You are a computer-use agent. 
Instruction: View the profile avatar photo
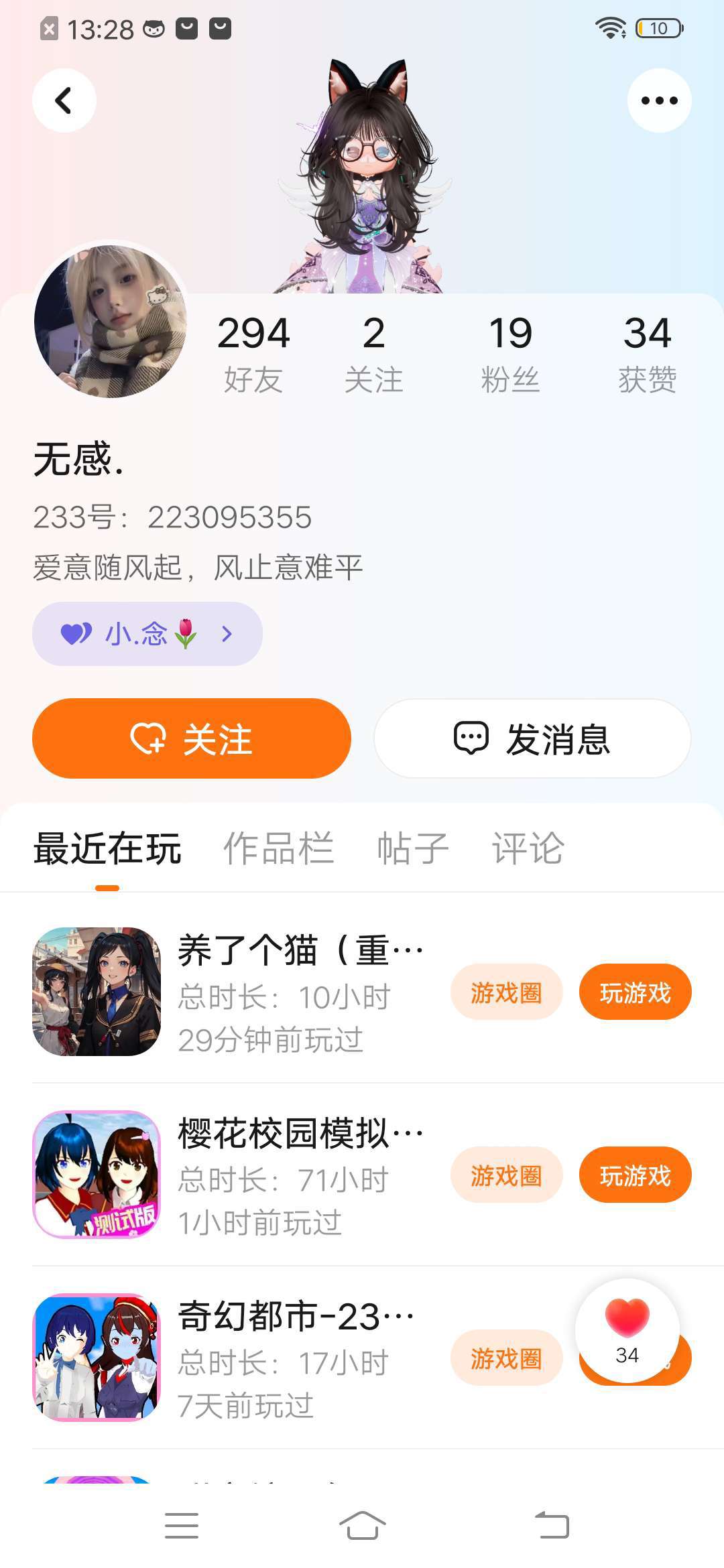[111, 321]
